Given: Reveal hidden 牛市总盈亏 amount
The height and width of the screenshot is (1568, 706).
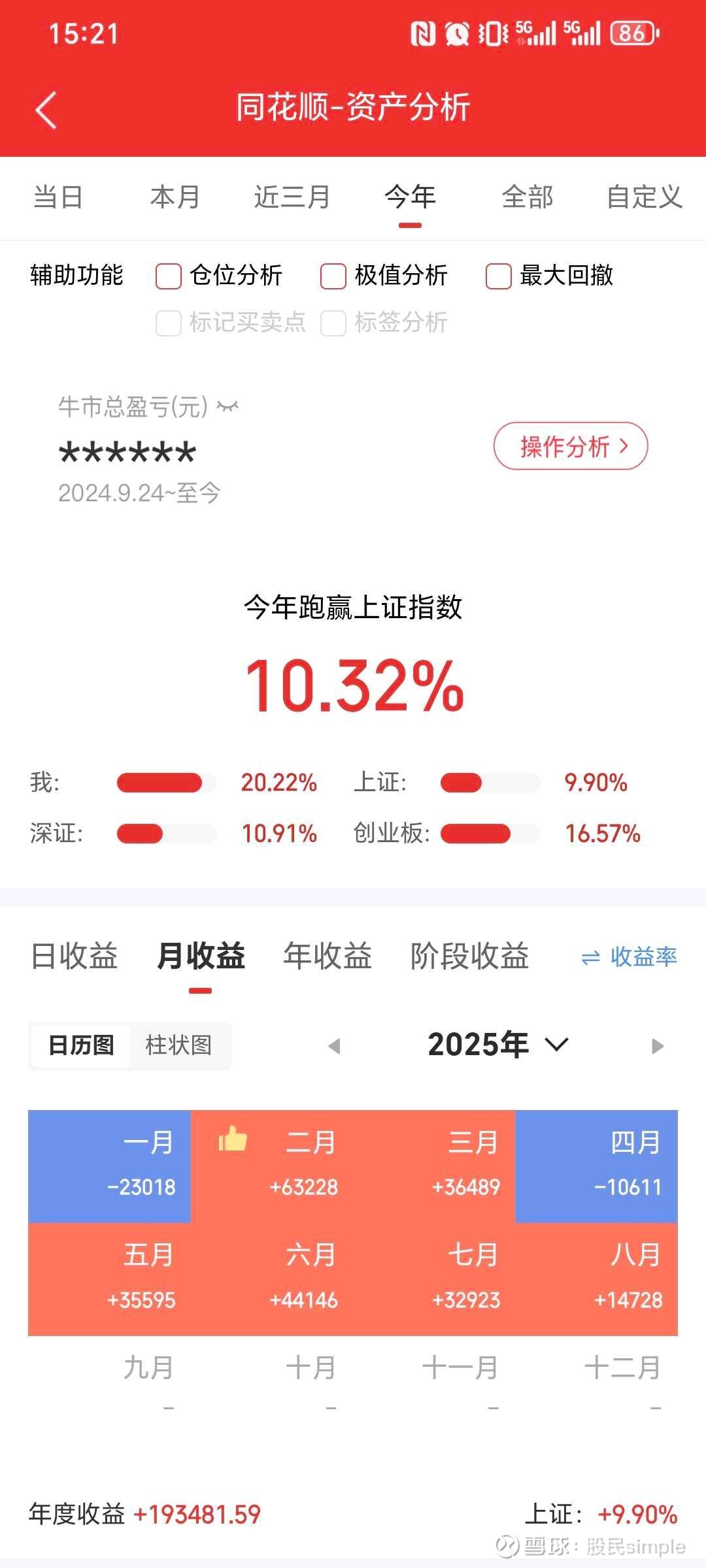Looking at the screenshot, I should tap(227, 407).
